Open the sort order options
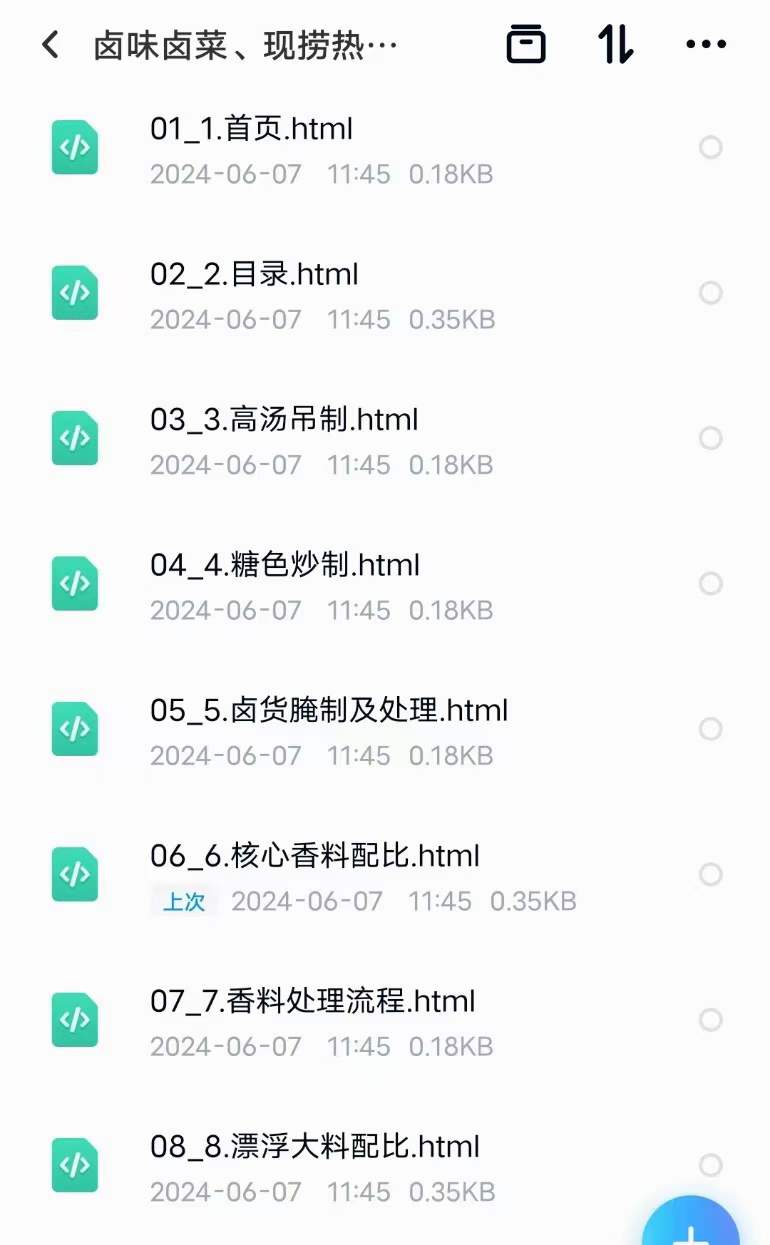 point(616,45)
